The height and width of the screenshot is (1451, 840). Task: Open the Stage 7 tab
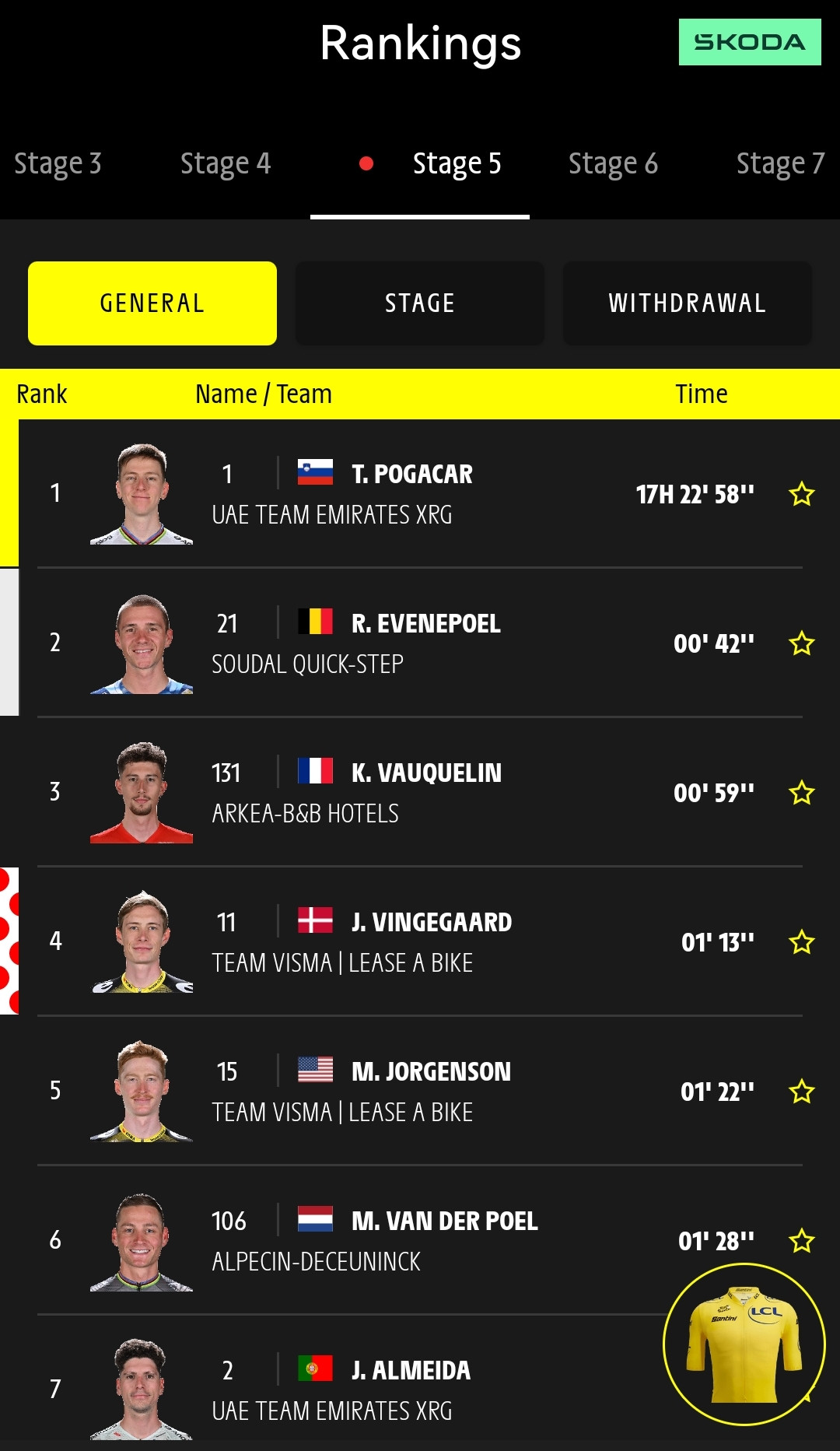780,163
